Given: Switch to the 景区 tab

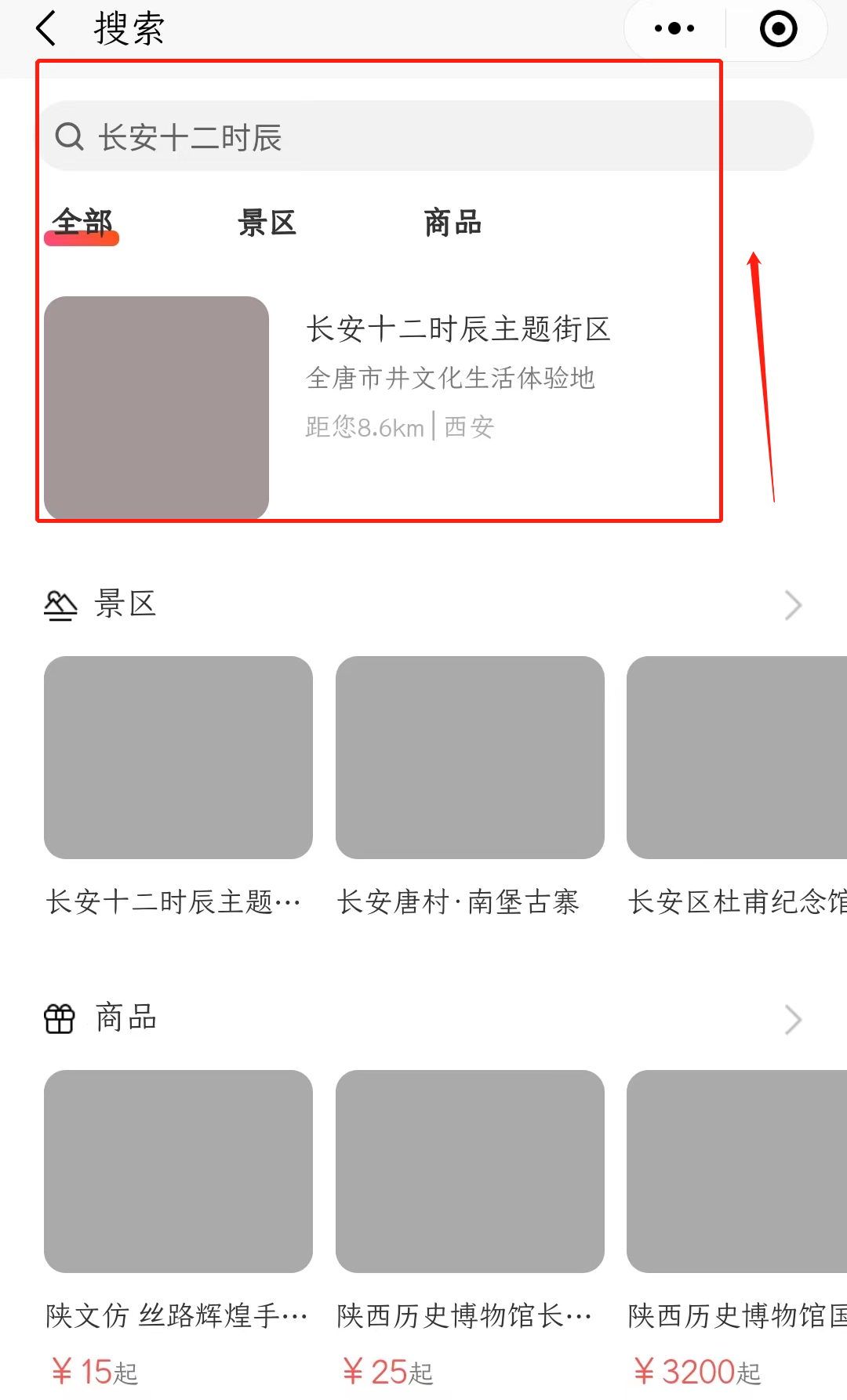Looking at the screenshot, I should tap(267, 223).
